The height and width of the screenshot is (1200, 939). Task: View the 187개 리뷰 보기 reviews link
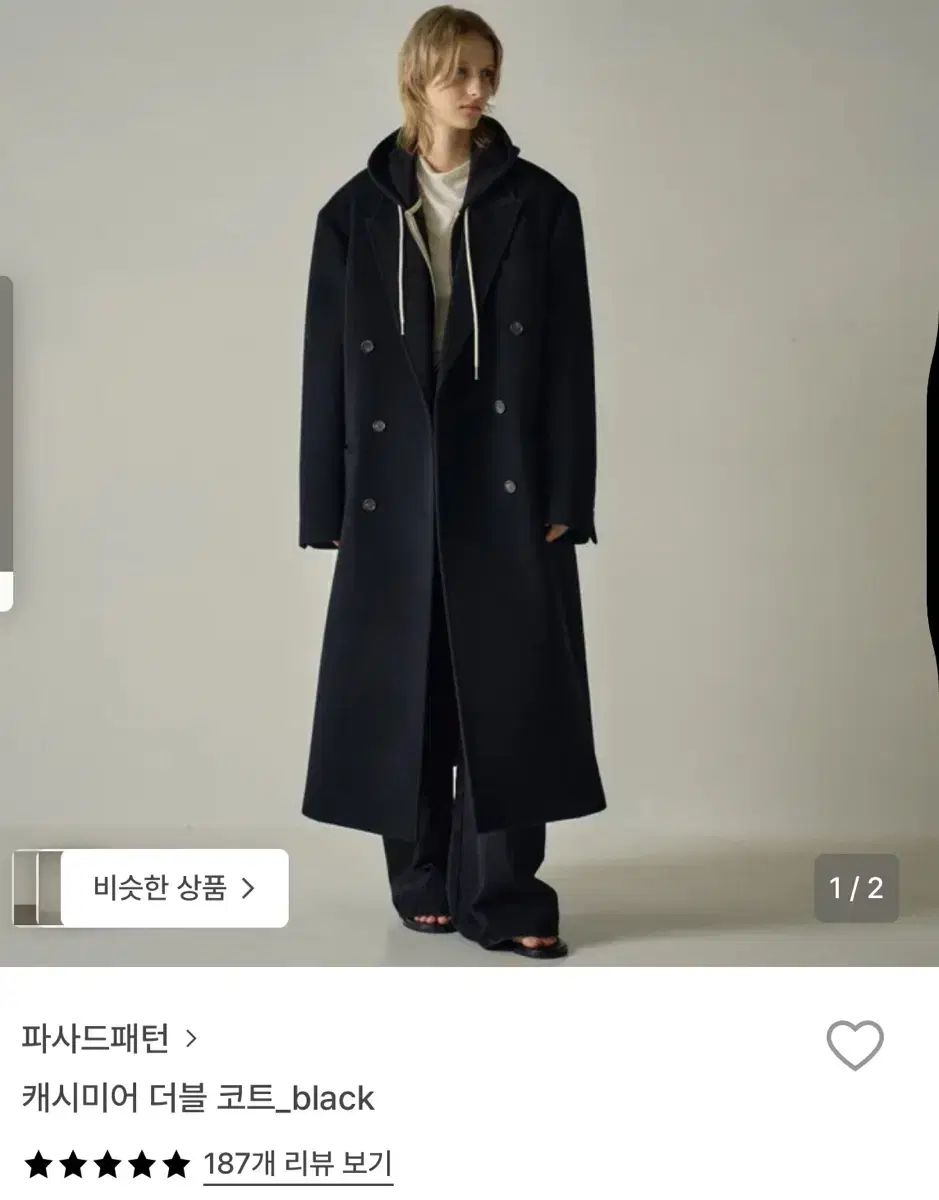pyautogui.click(x=297, y=1164)
